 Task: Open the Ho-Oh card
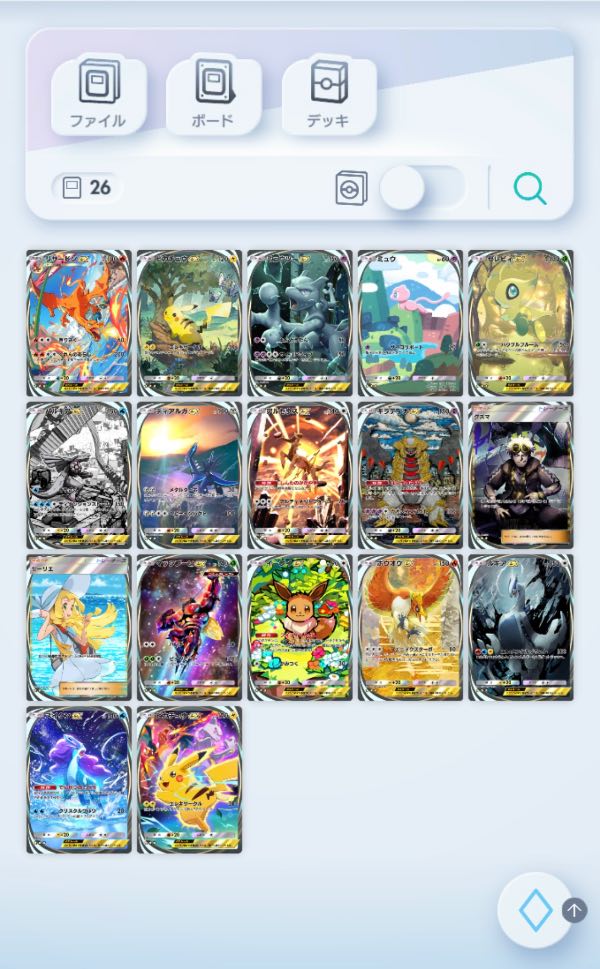point(410,627)
